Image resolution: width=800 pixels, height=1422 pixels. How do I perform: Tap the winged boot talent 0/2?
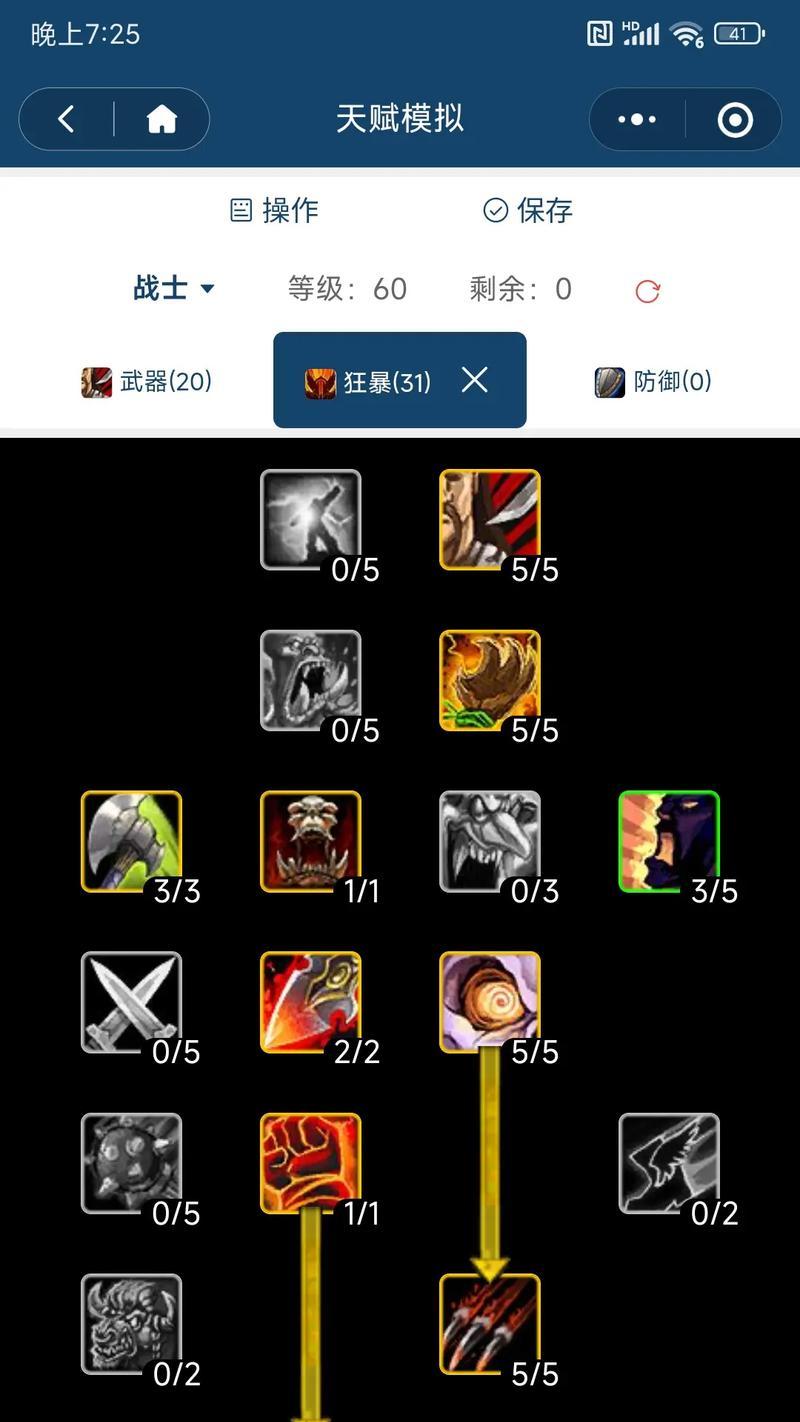point(669,1164)
